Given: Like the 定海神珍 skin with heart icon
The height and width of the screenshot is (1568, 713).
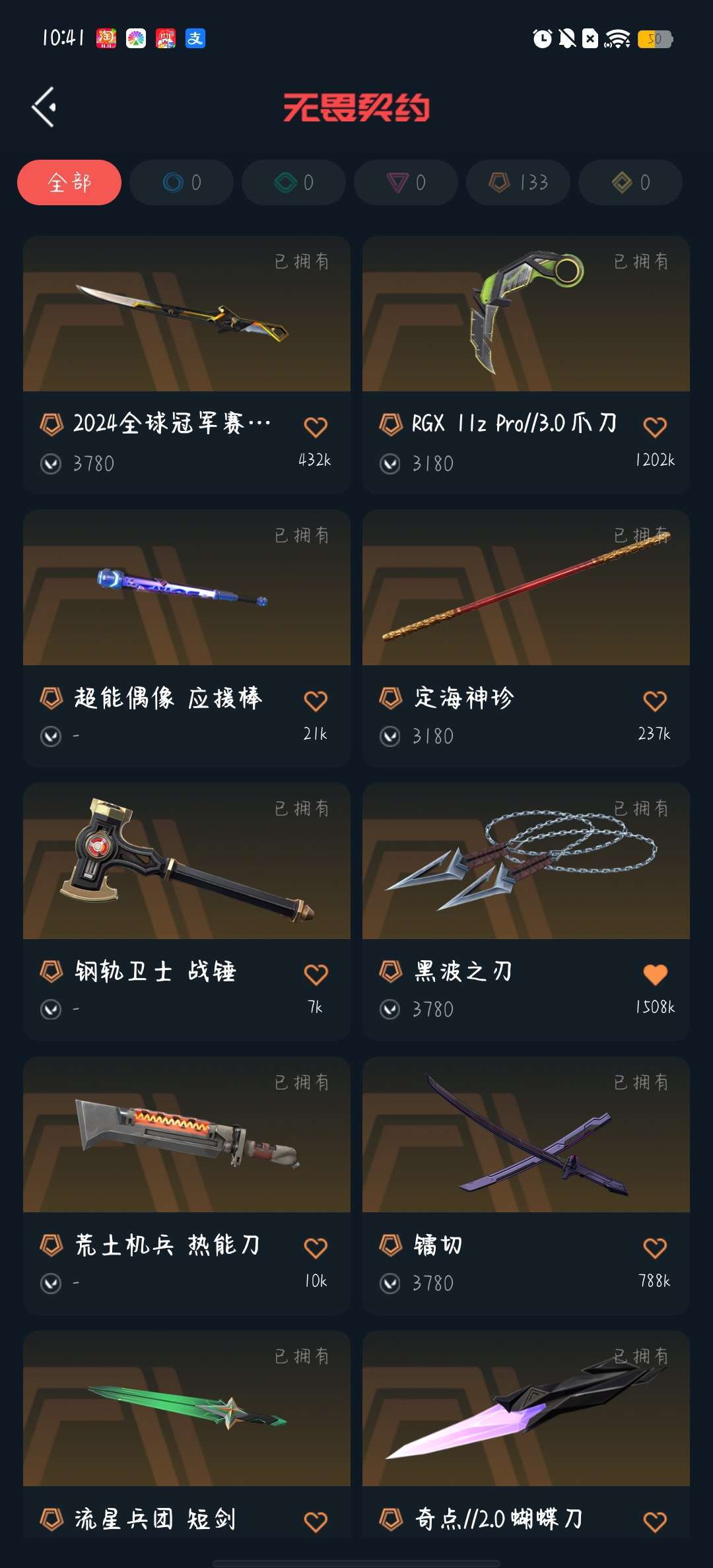Looking at the screenshot, I should click(654, 701).
